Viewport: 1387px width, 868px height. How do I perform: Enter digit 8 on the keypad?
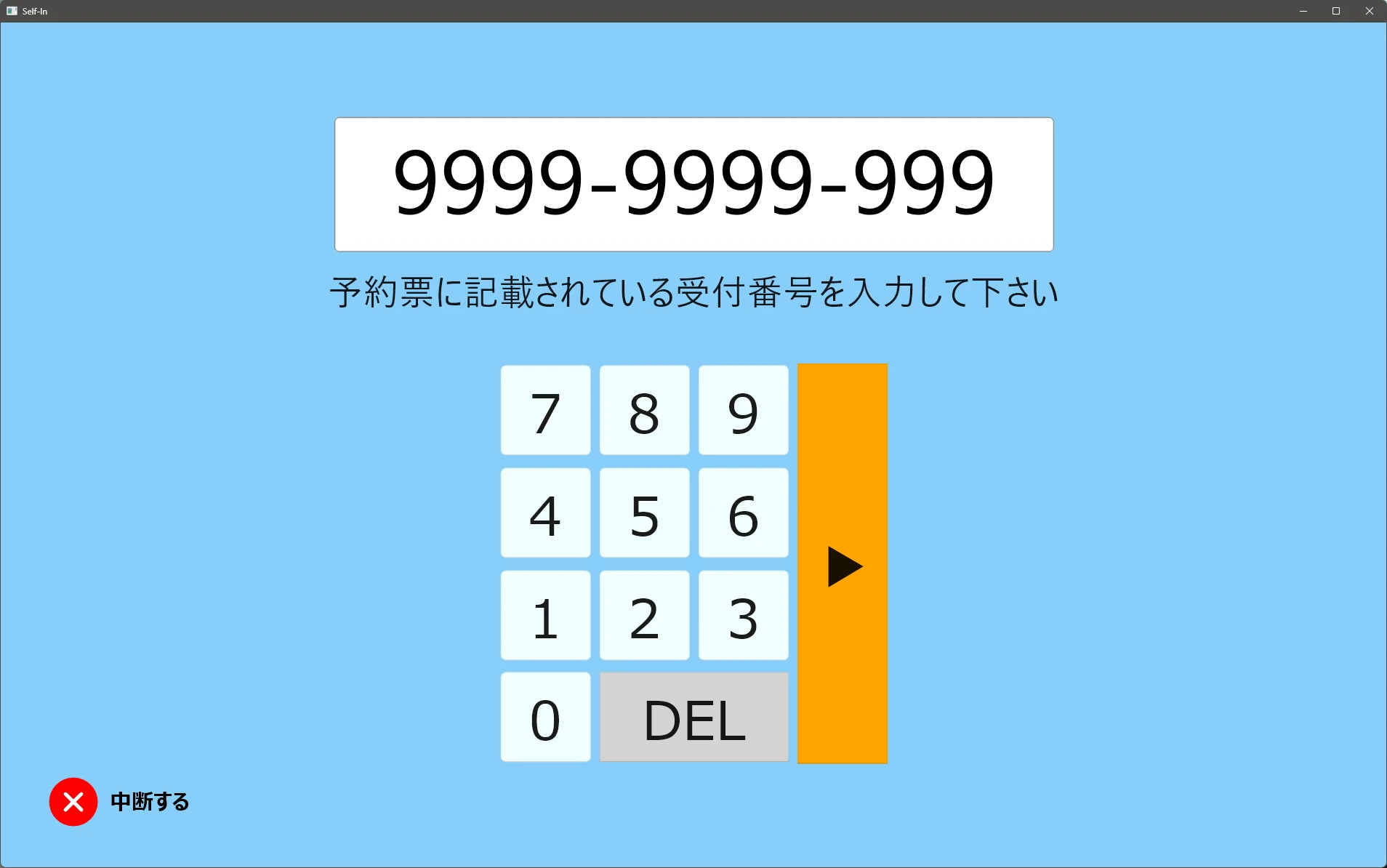coord(644,411)
